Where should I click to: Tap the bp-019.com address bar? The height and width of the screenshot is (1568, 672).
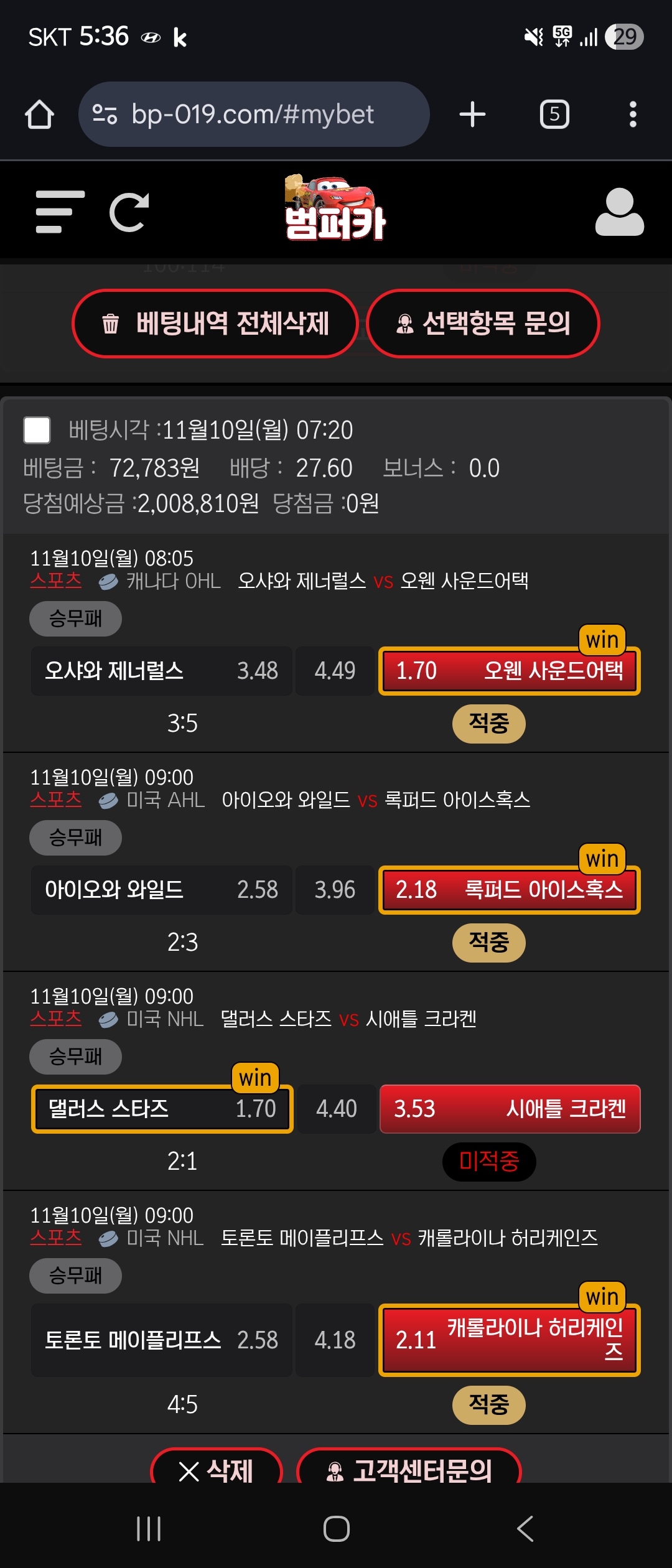(254, 114)
